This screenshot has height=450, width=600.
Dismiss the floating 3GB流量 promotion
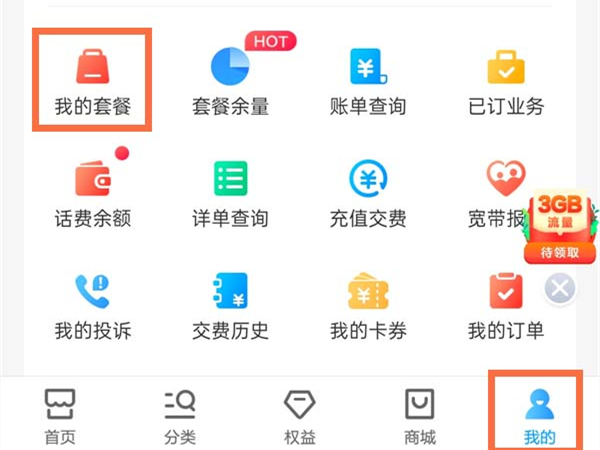561,290
